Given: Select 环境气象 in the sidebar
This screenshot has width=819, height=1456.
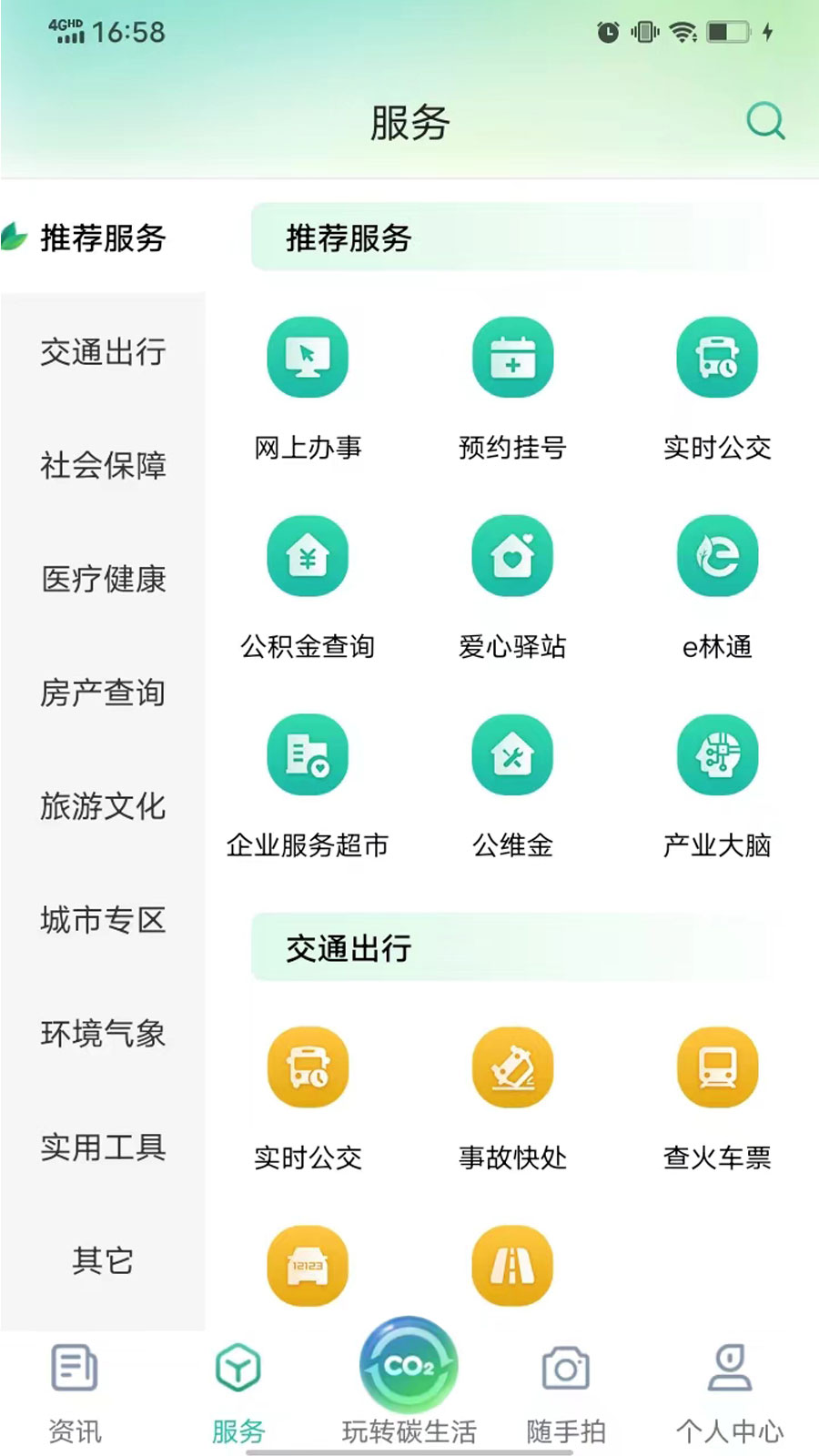Looking at the screenshot, I should coord(103,1034).
